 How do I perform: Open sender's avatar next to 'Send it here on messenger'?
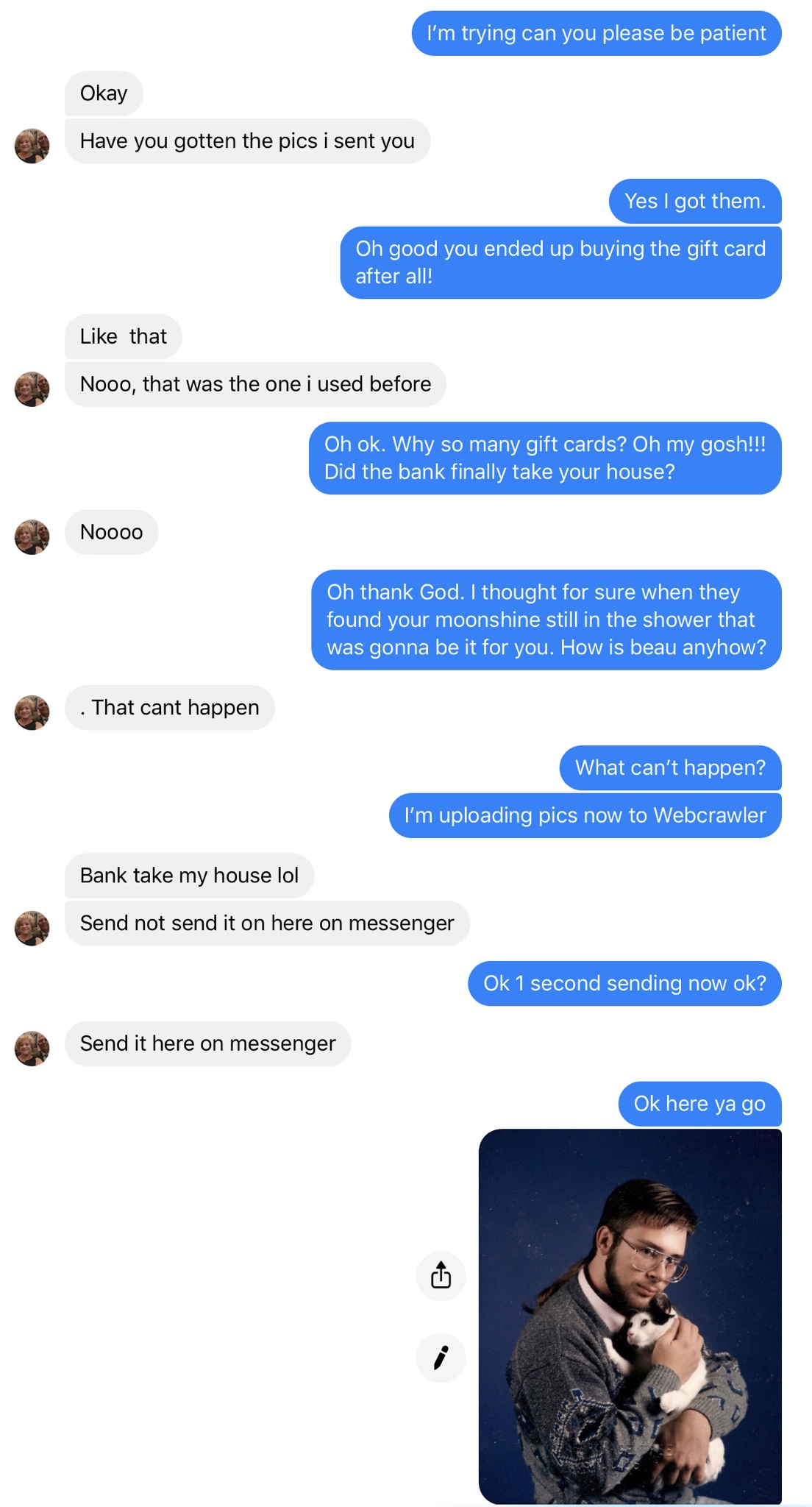(x=32, y=1048)
